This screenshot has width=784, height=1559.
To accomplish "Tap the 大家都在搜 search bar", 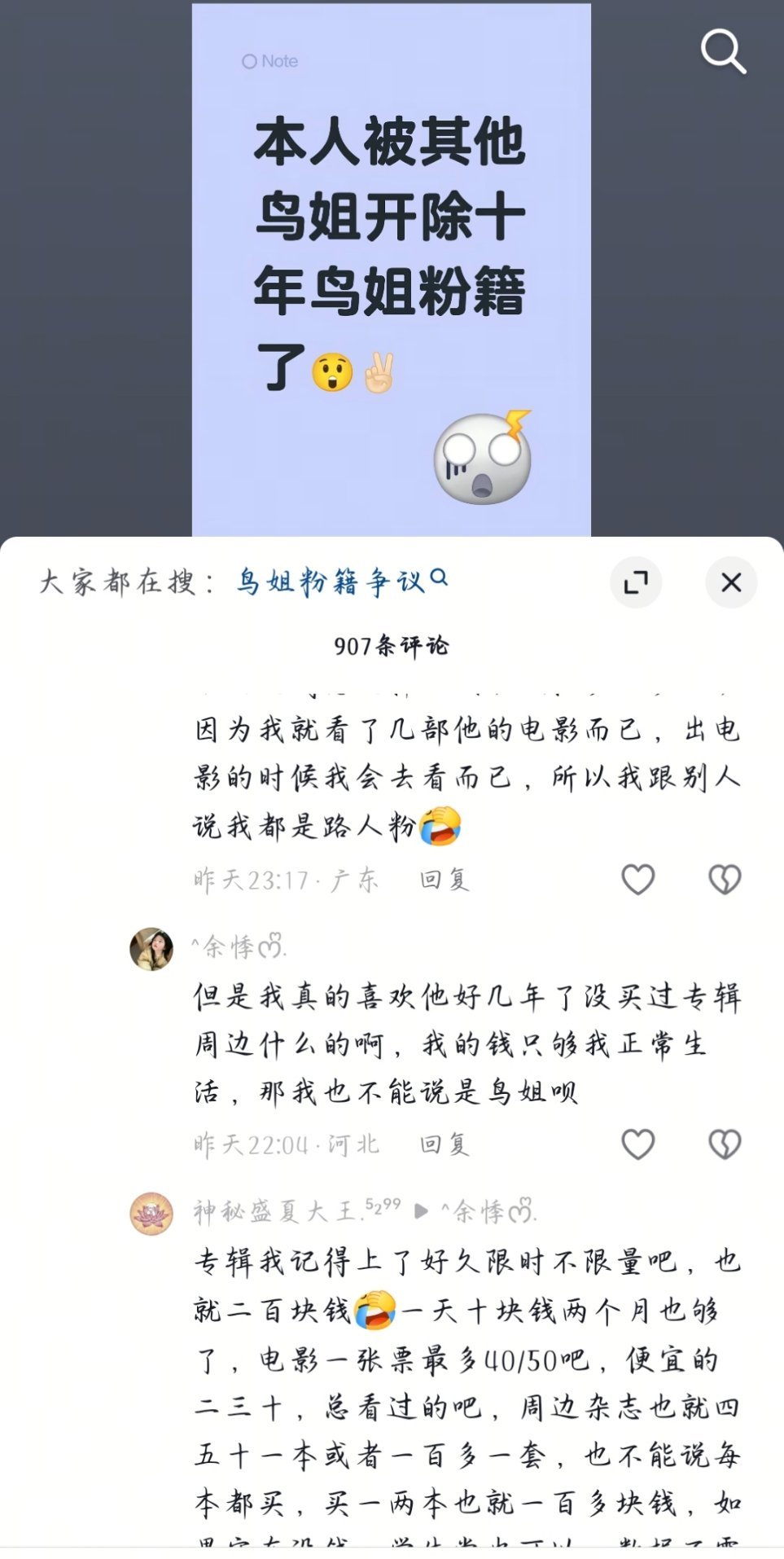I will coord(130,580).
